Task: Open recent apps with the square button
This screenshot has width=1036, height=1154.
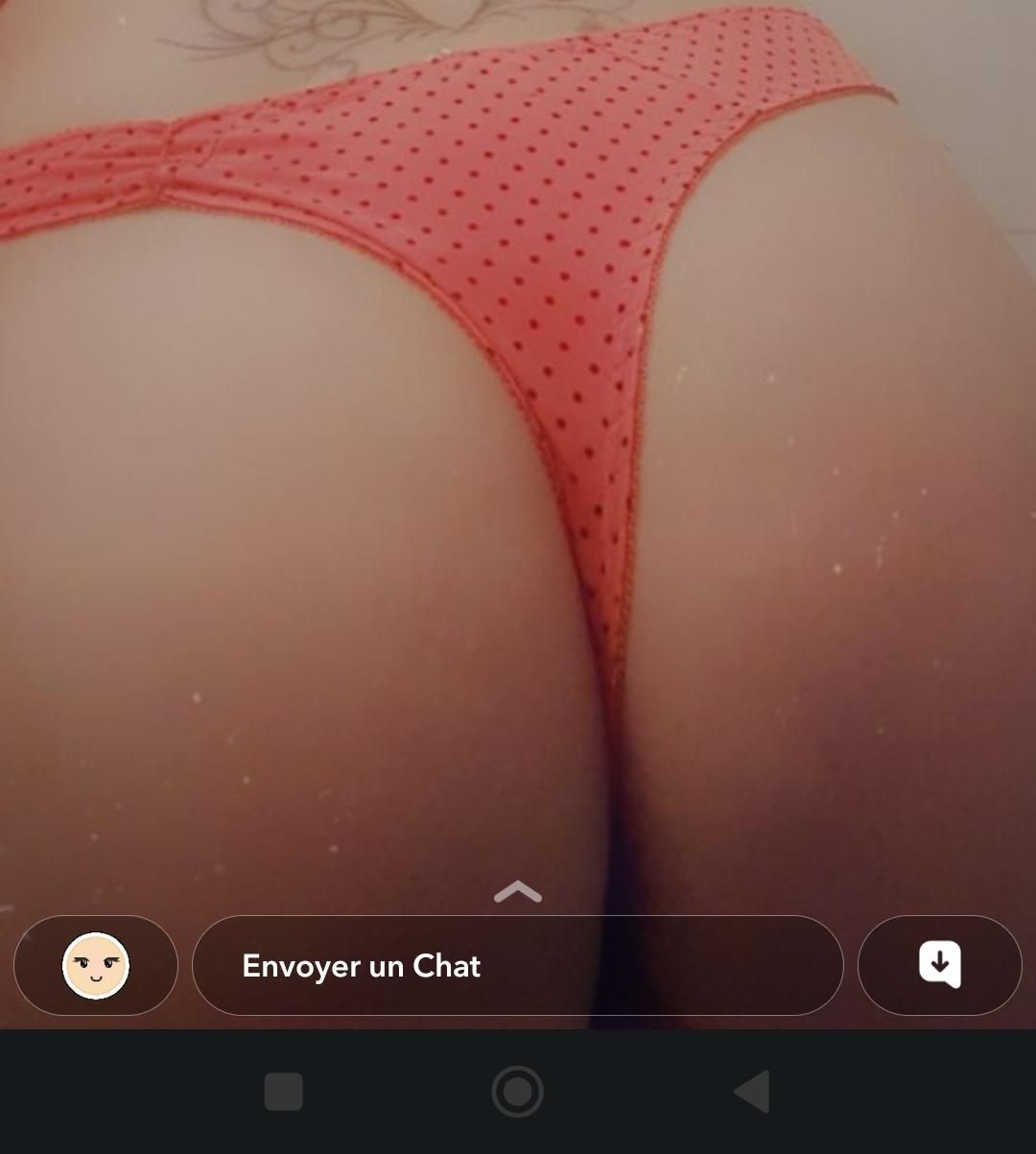Action: tap(284, 1092)
